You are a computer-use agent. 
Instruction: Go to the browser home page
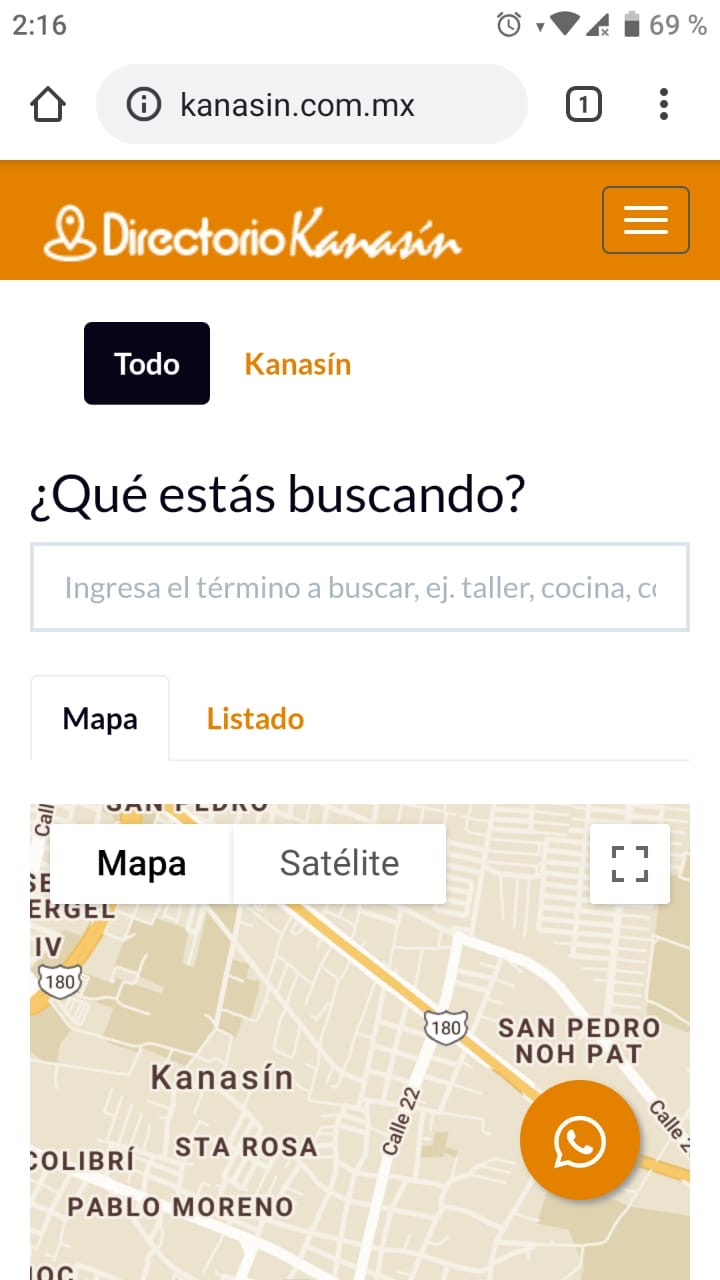click(48, 104)
